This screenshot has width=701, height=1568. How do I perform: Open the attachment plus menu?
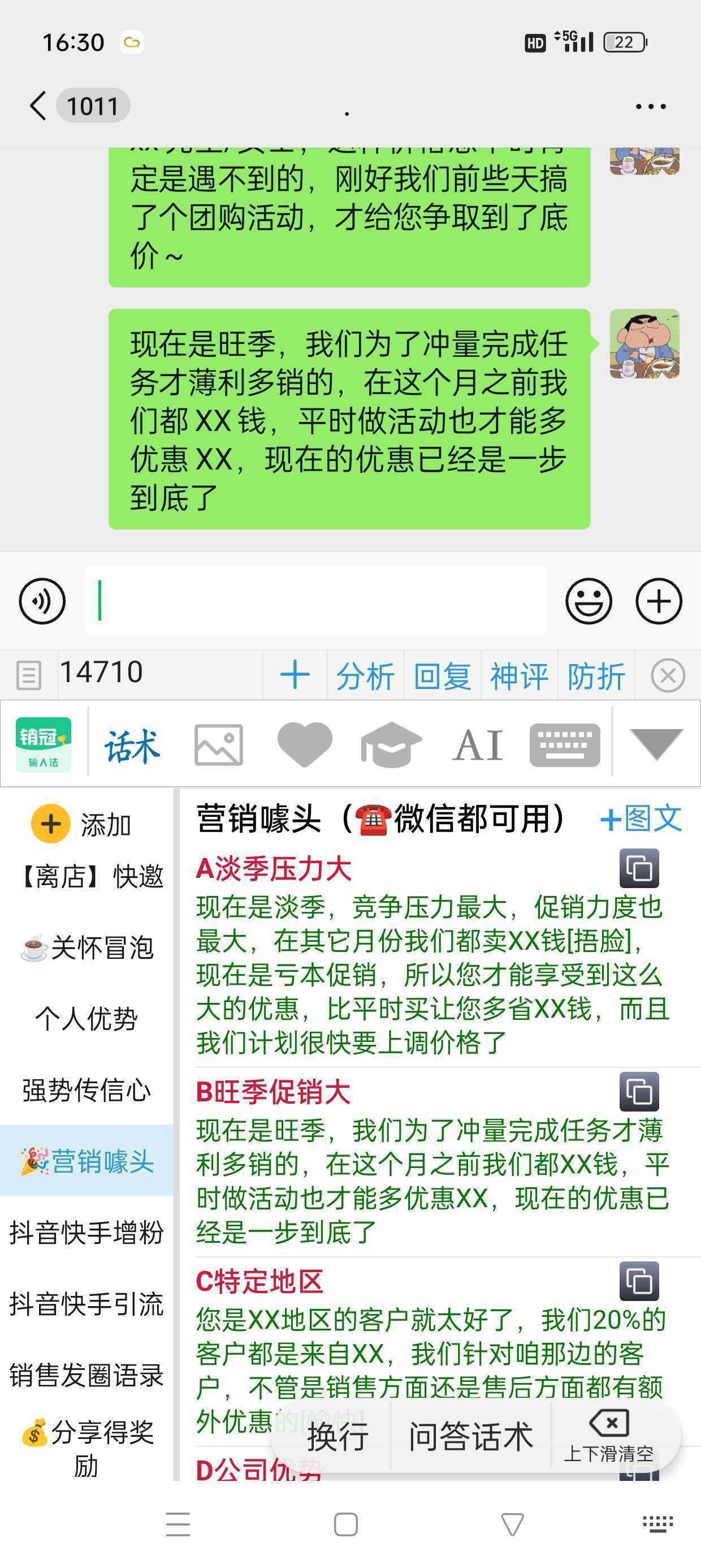pos(659,601)
